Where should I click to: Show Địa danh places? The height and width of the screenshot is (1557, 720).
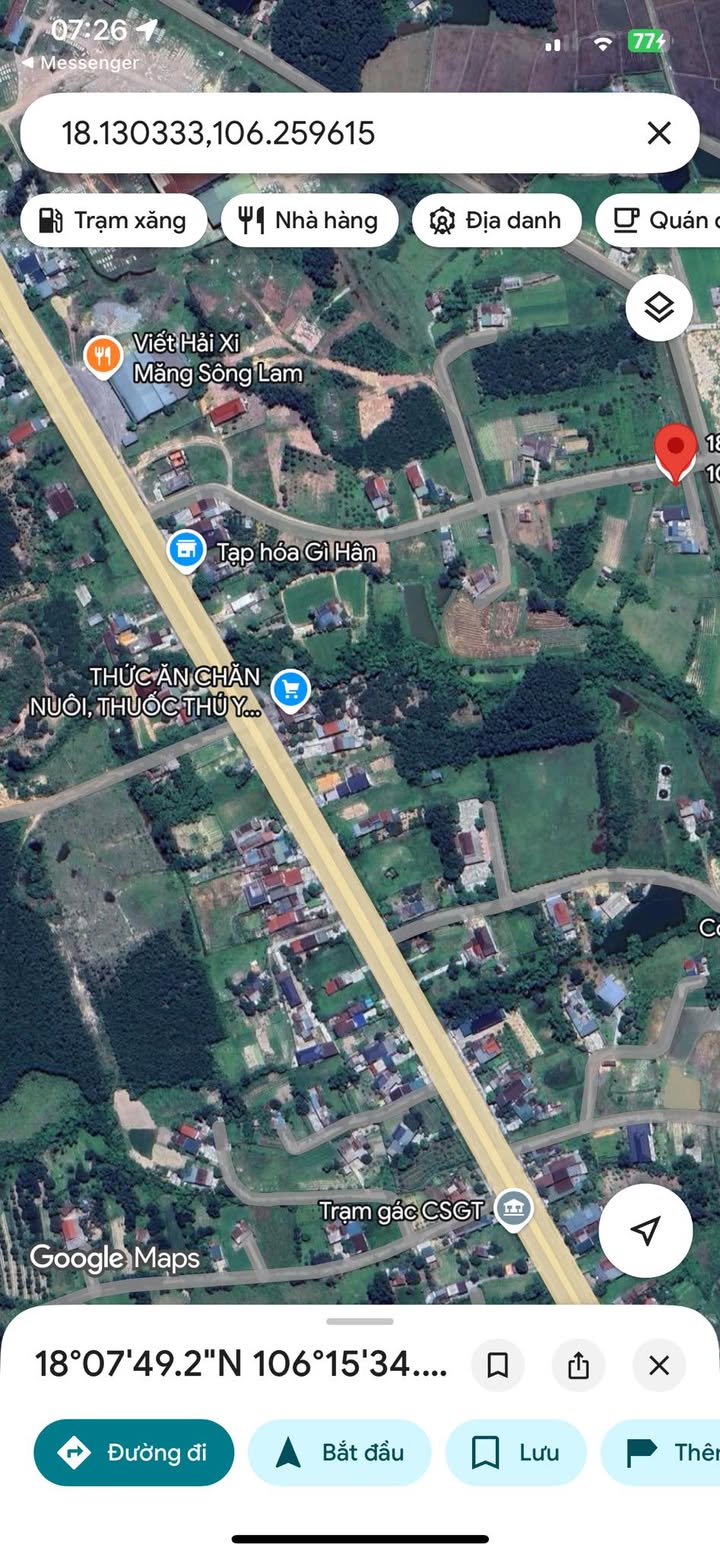496,220
